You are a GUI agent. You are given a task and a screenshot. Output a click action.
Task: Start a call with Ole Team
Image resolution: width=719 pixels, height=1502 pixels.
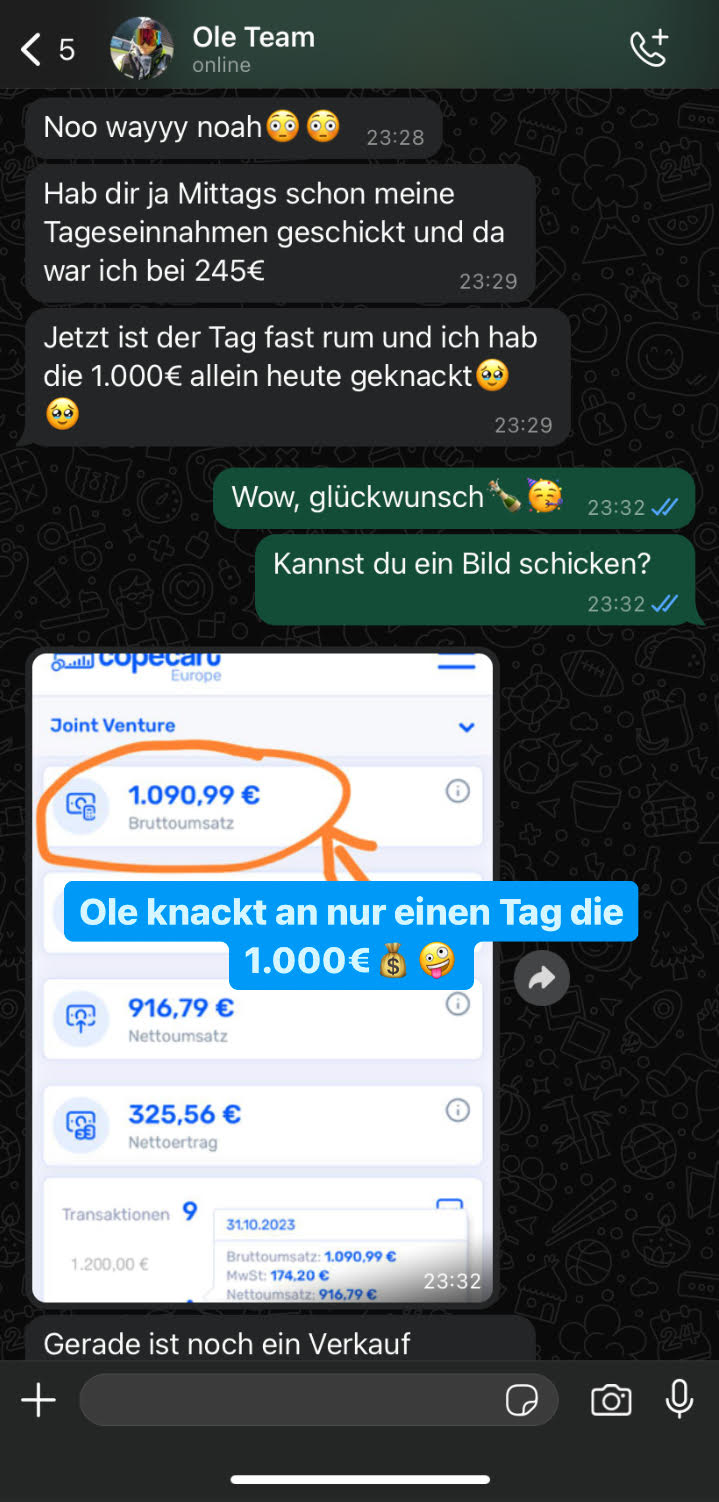[x=648, y=48]
